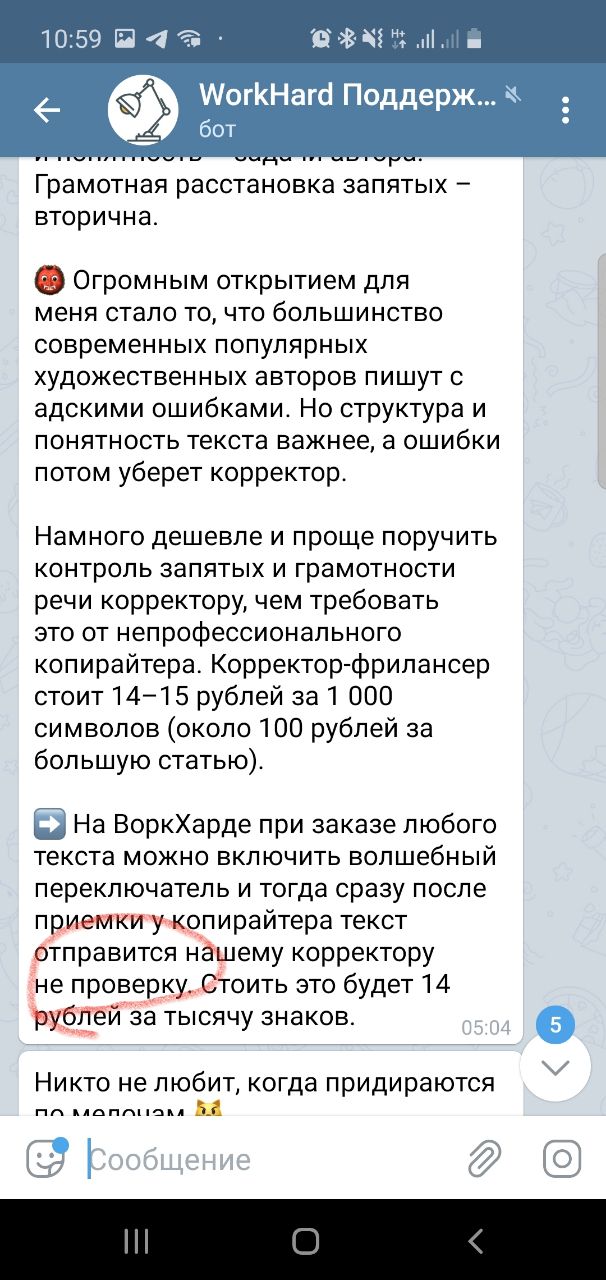Open the sticker and emoji panel
This screenshot has width=606, height=1280.
pos(46,1159)
